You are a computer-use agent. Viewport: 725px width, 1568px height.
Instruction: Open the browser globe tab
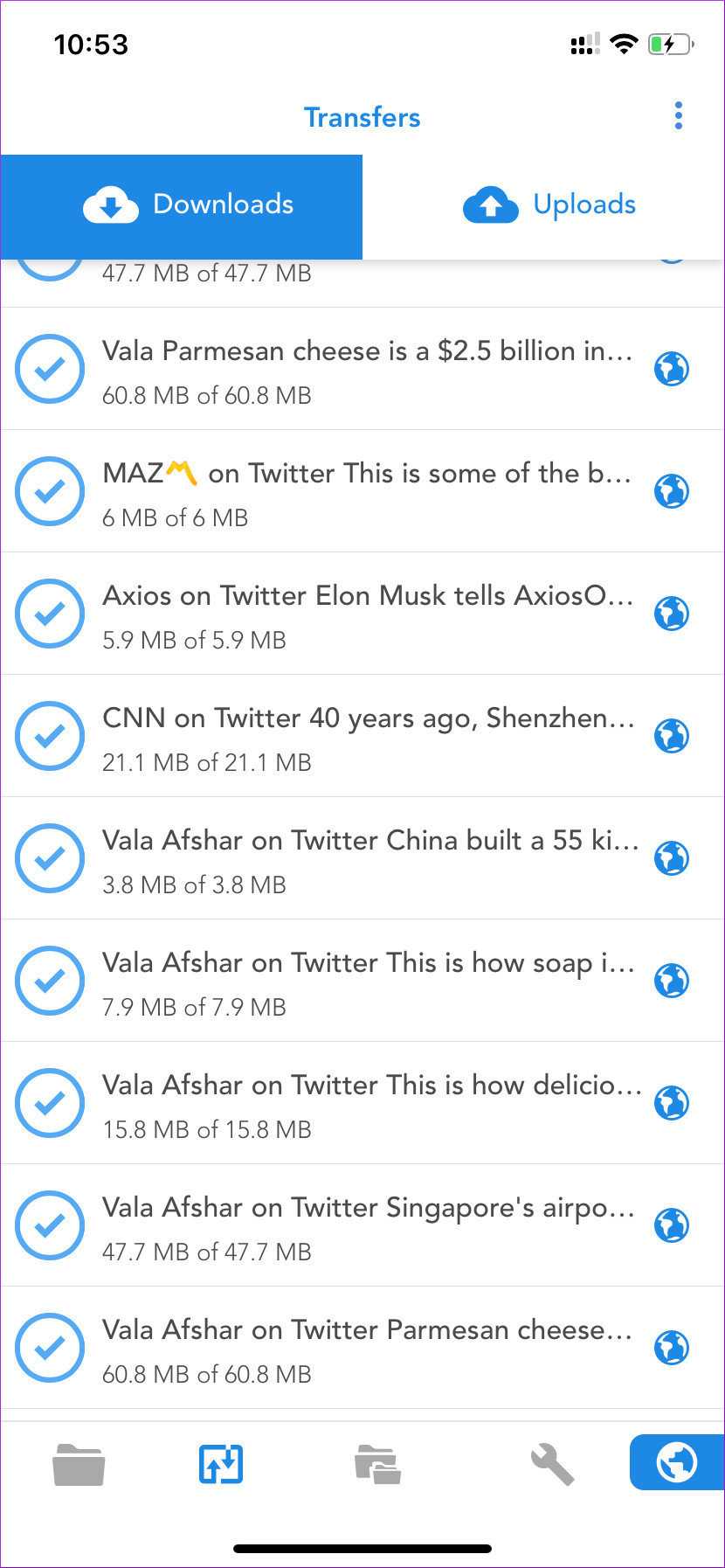(677, 1462)
